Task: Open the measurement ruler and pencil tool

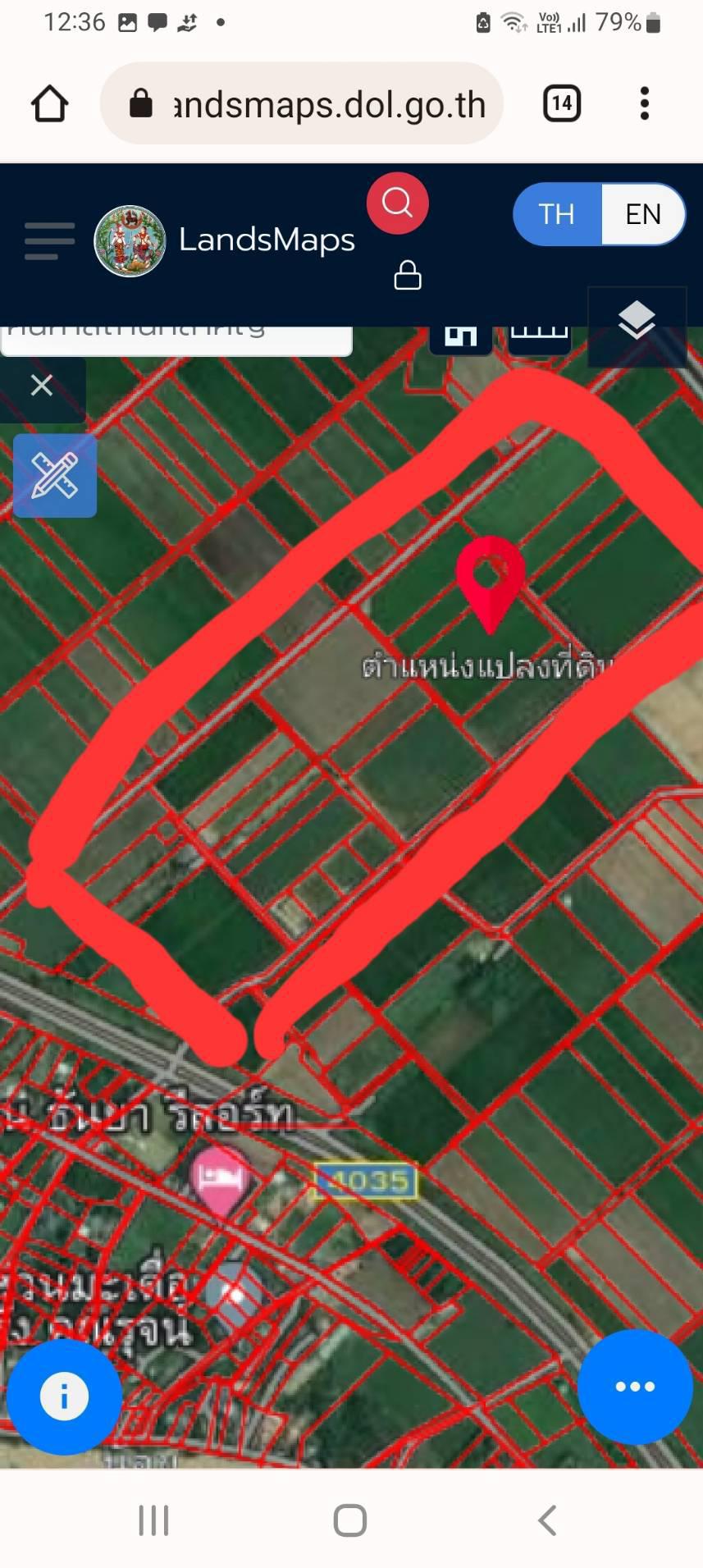Action: (x=55, y=476)
